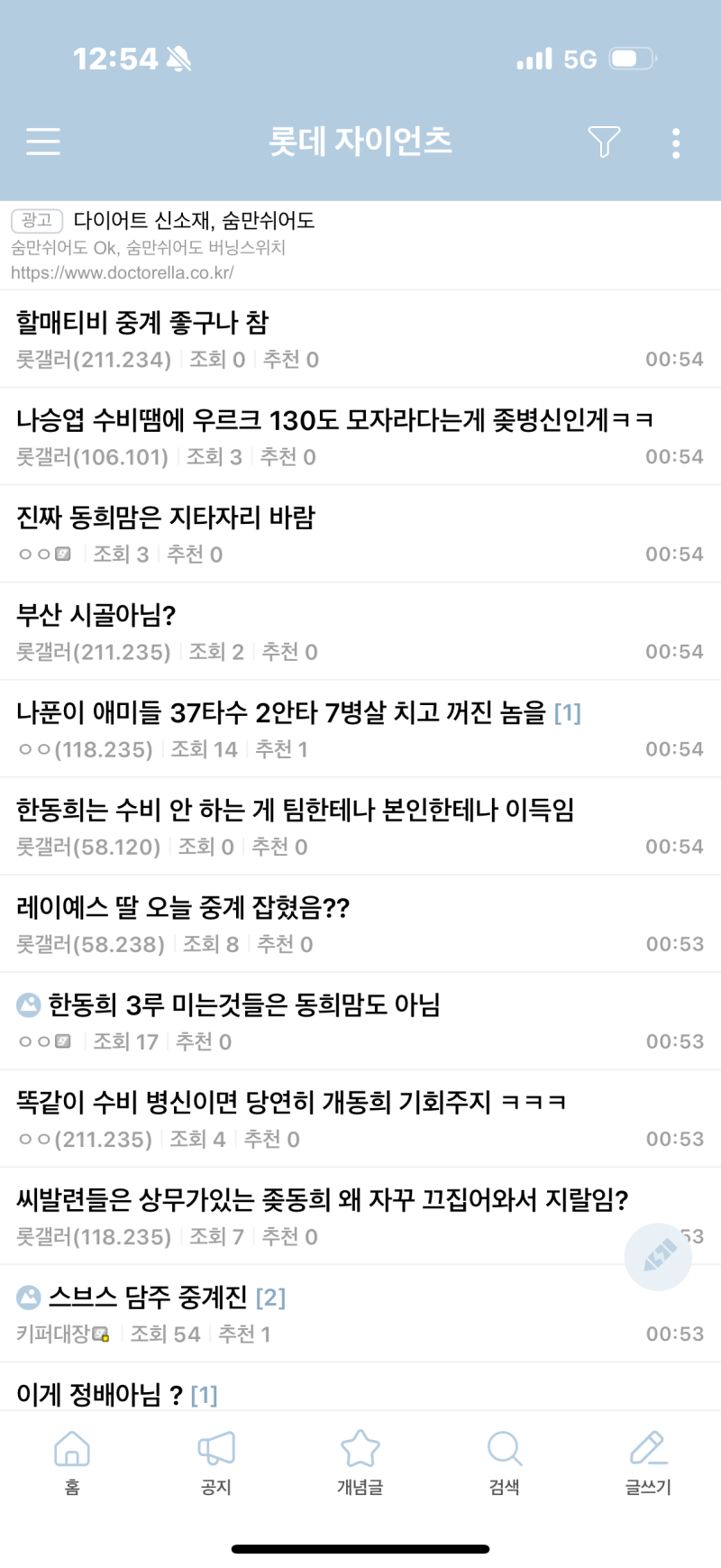Open the hamburger drawer menu
The width and height of the screenshot is (721, 1568).
pos(43,142)
